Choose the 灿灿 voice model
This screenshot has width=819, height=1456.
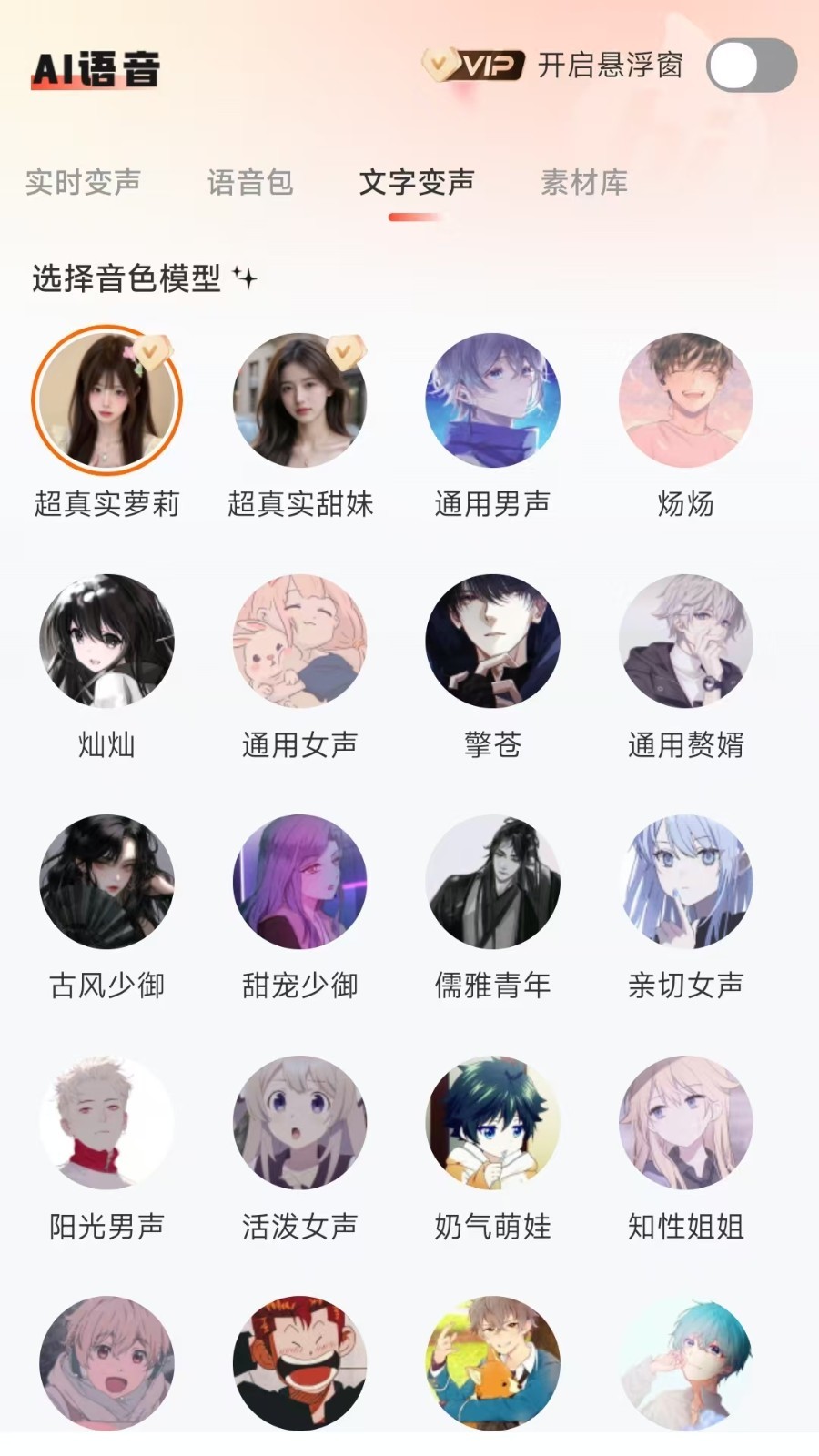[x=107, y=642]
